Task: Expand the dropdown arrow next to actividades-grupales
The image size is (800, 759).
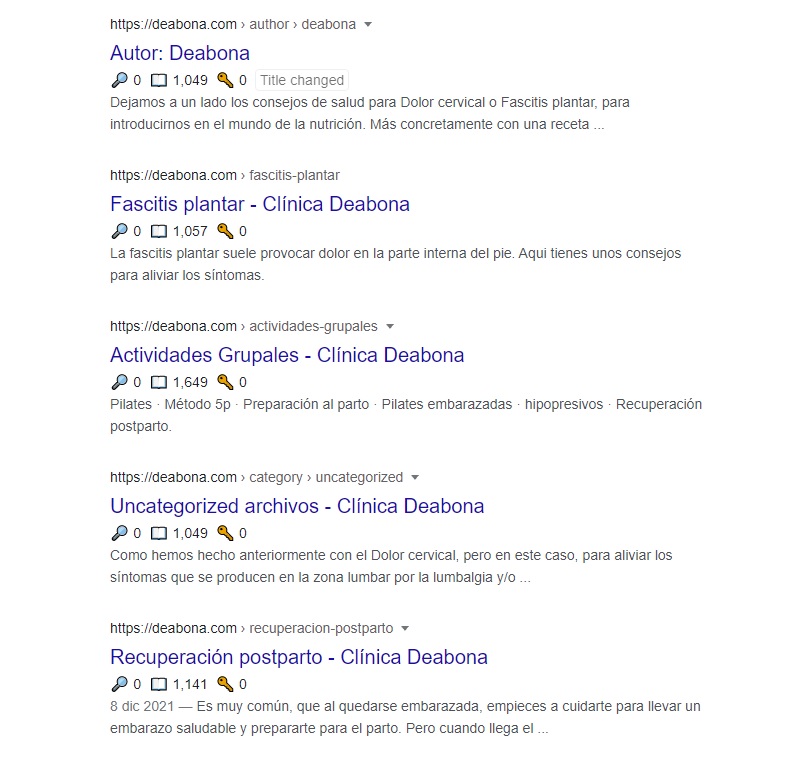Action: (x=391, y=326)
